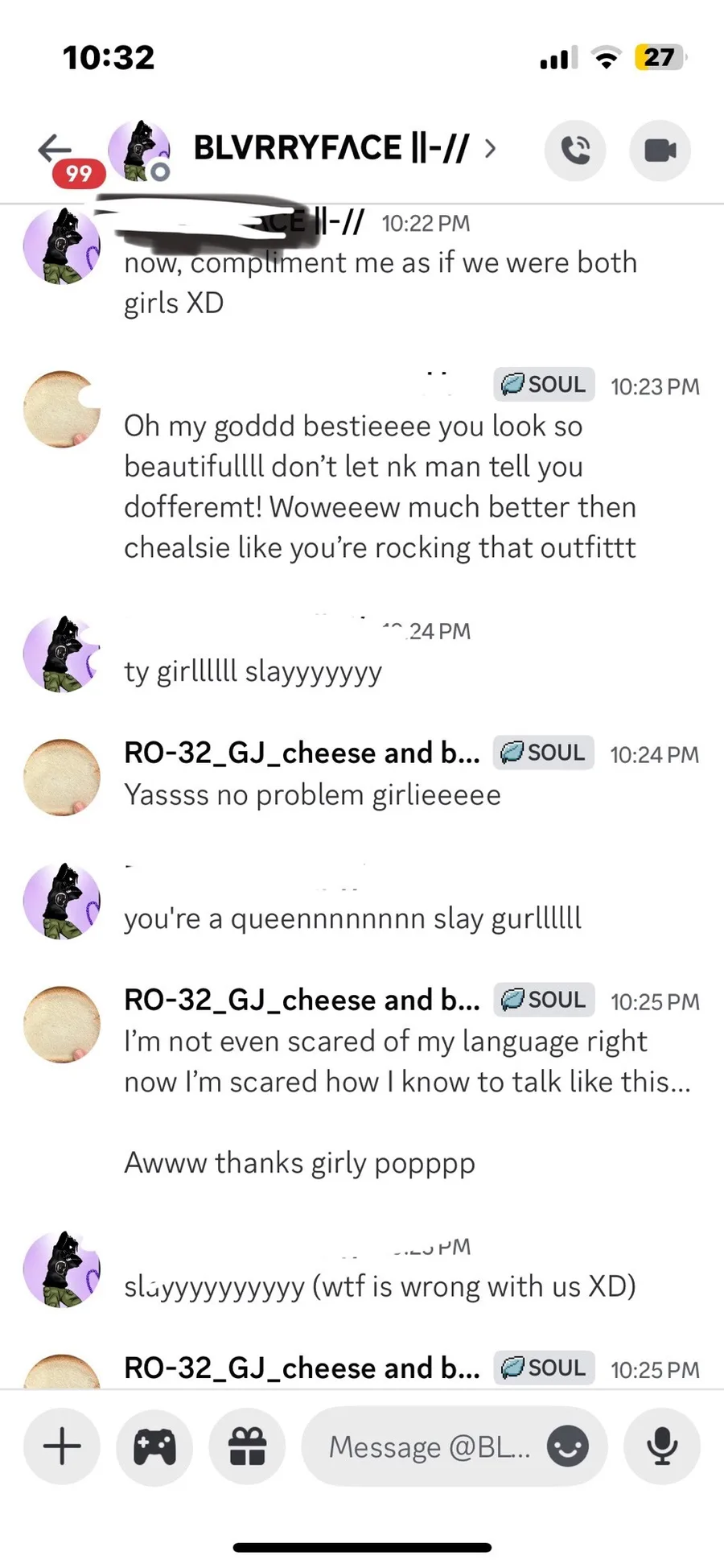724x1568 pixels.
Task: Start a voice call with BLVRRYFACE
Action: pos(575,151)
